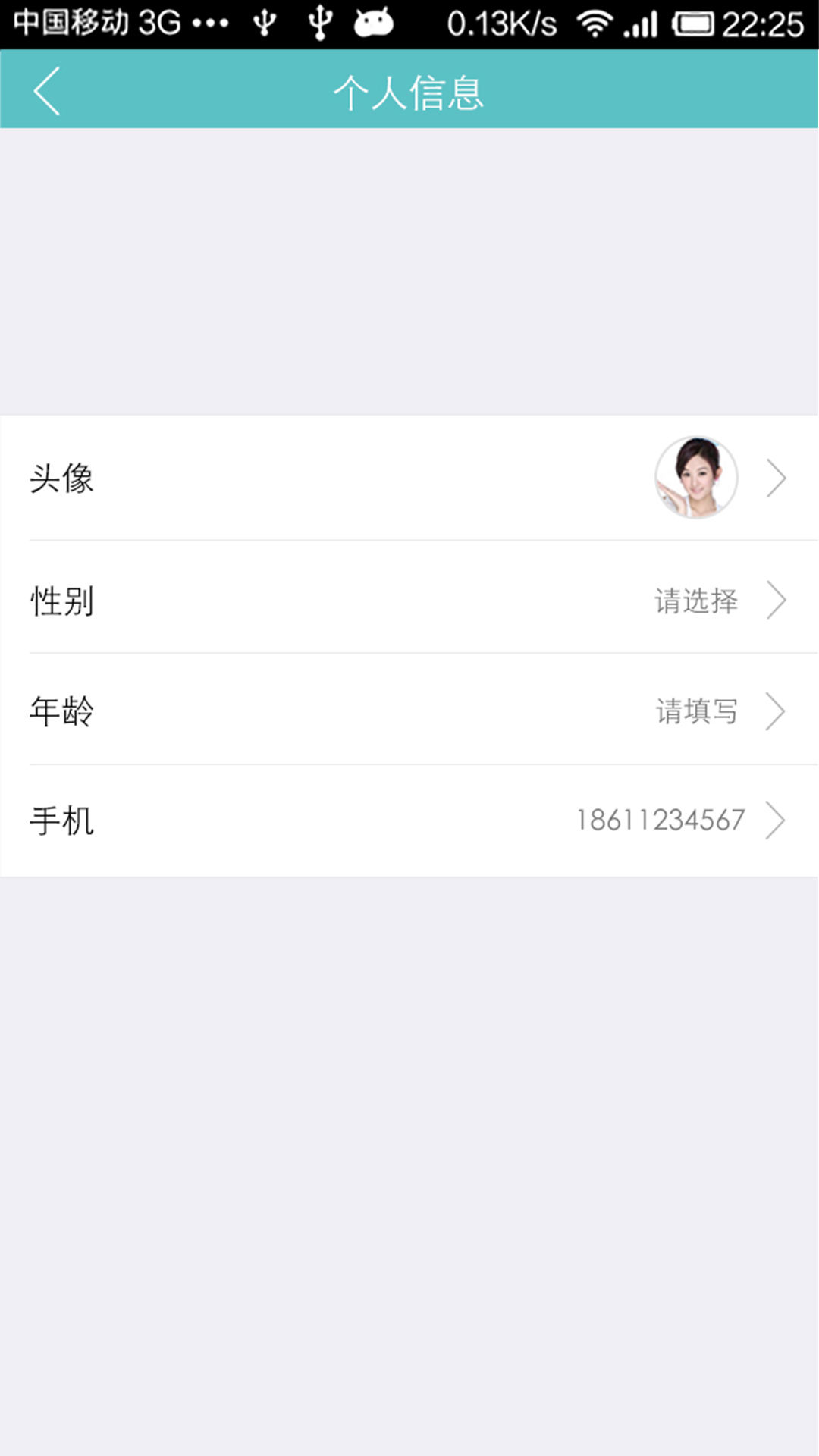
Task: Fill in age via the 年龄 row
Action: click(x=409, y=711)
